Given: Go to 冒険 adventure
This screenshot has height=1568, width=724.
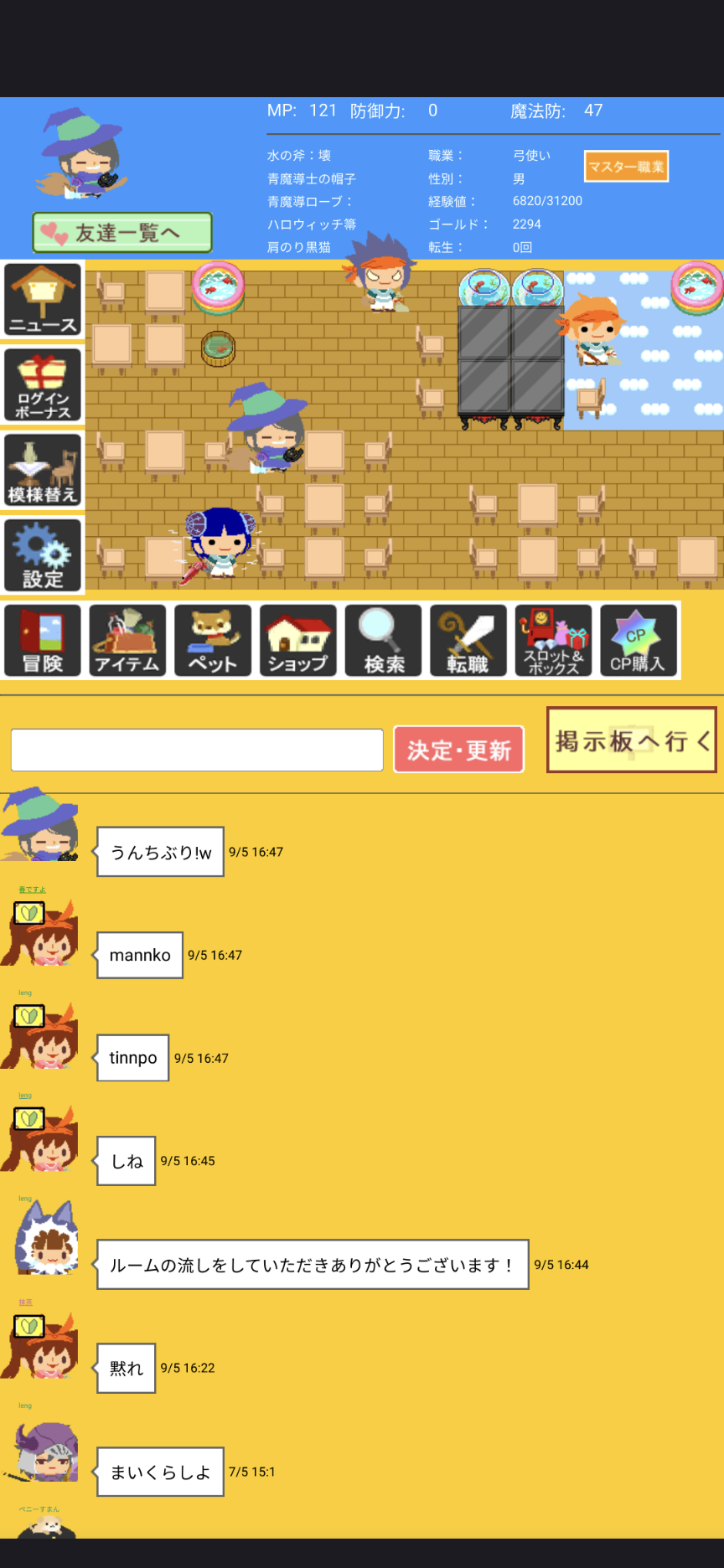Looking at the screenshot, I should (43, 641).
